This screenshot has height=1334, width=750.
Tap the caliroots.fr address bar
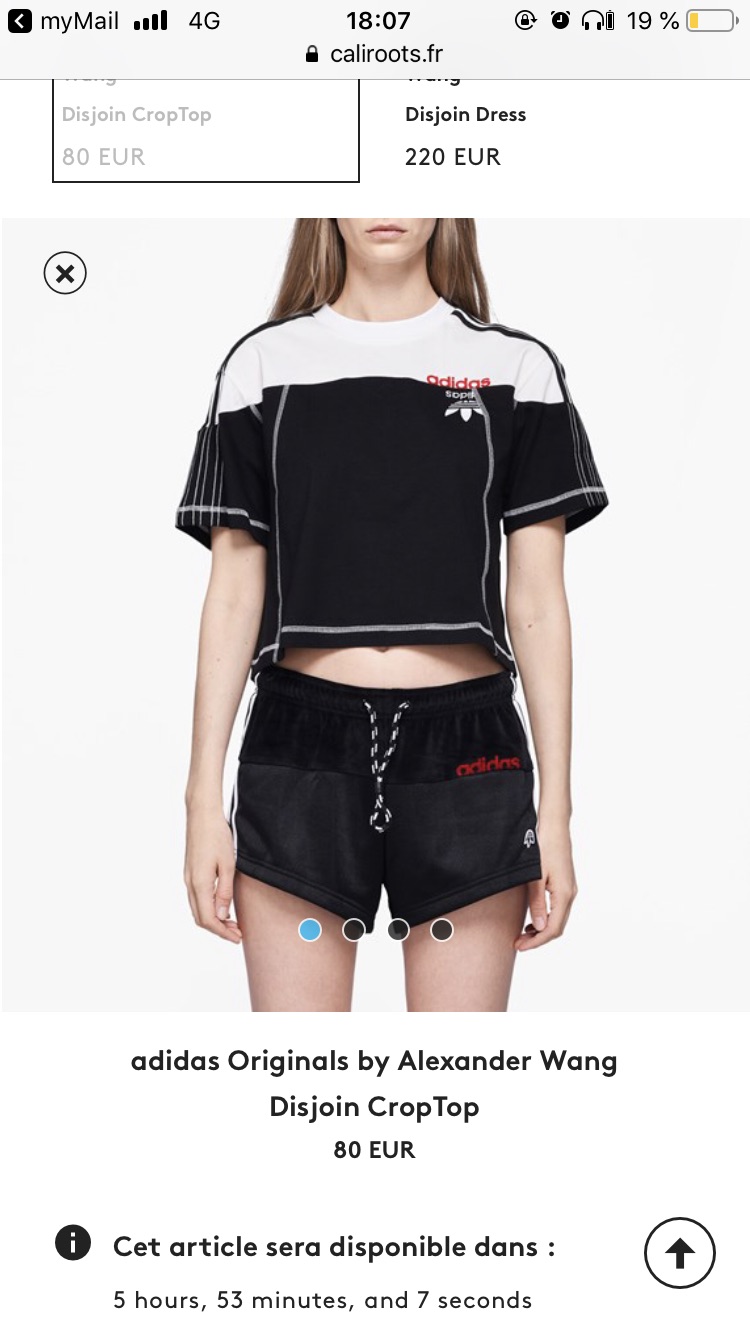375,54
